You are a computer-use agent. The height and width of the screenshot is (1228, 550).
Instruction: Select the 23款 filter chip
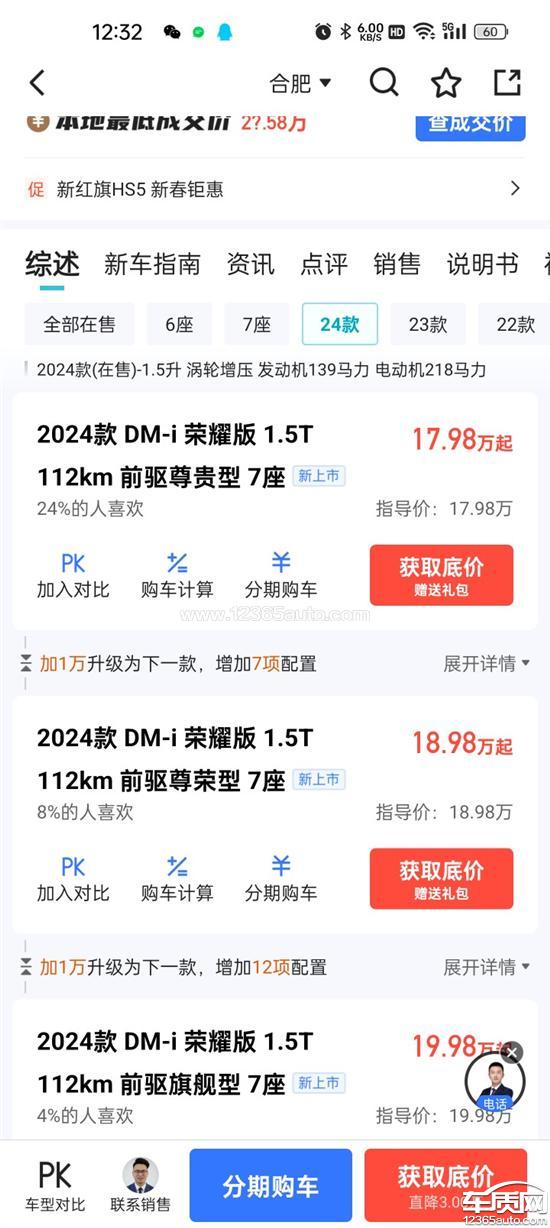point(428,324)
